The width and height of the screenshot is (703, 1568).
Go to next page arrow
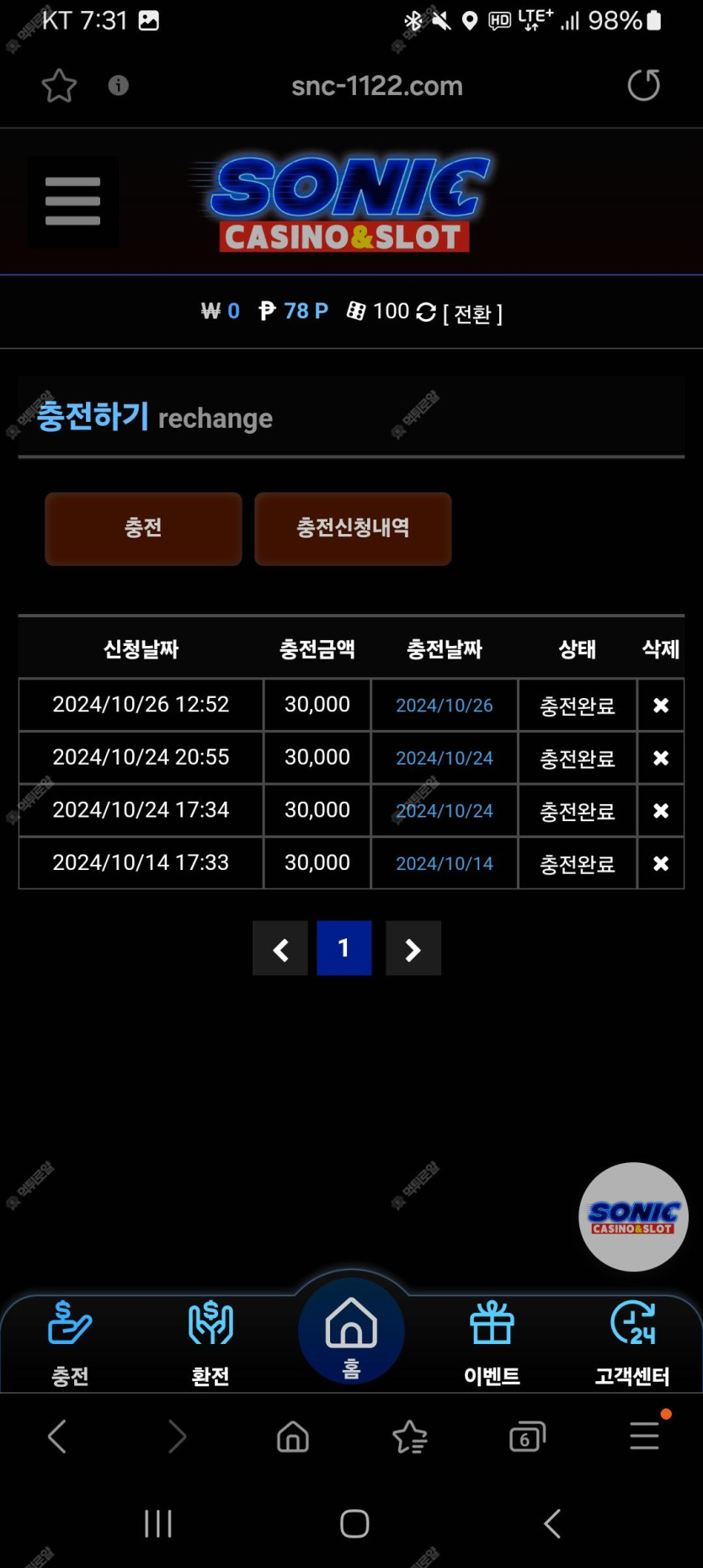click(x=413, y=949)
